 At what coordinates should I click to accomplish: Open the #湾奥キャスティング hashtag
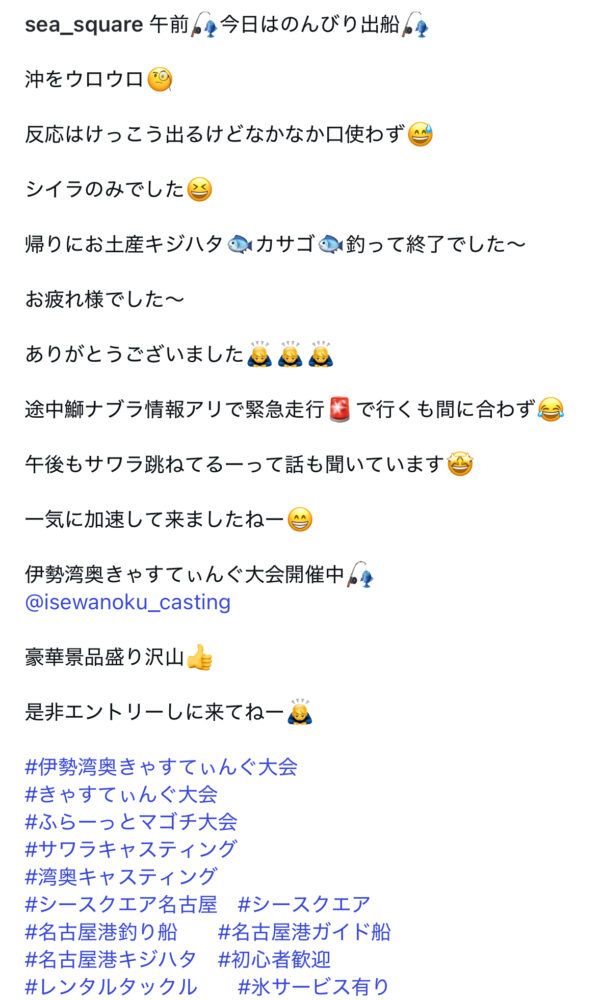click(x=121, y=877)
